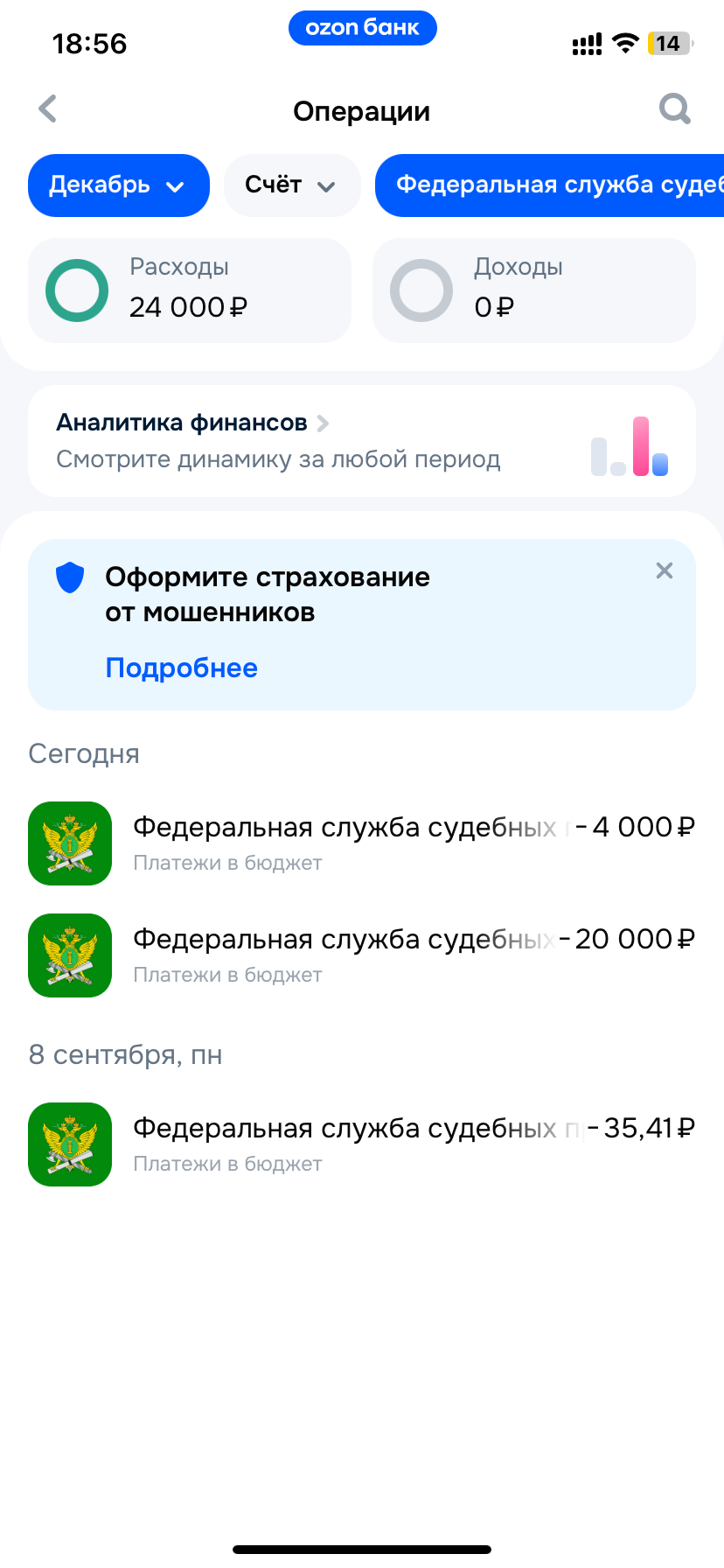This screenshot has height=1568, width=724.
Task: Open Аналитика финансов
Action: point(361,441)
